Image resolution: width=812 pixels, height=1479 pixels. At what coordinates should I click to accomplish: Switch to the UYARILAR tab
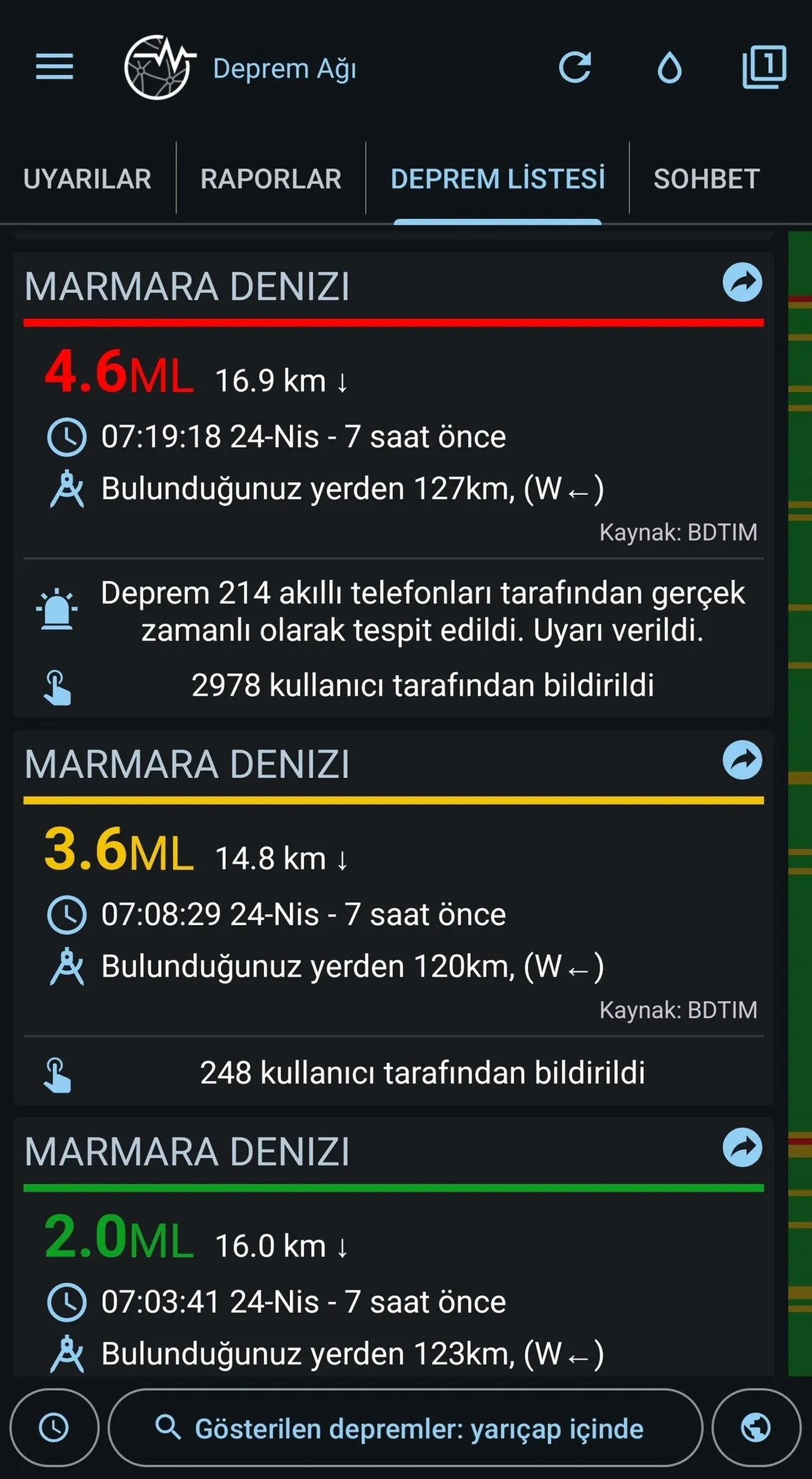(86, 180)
